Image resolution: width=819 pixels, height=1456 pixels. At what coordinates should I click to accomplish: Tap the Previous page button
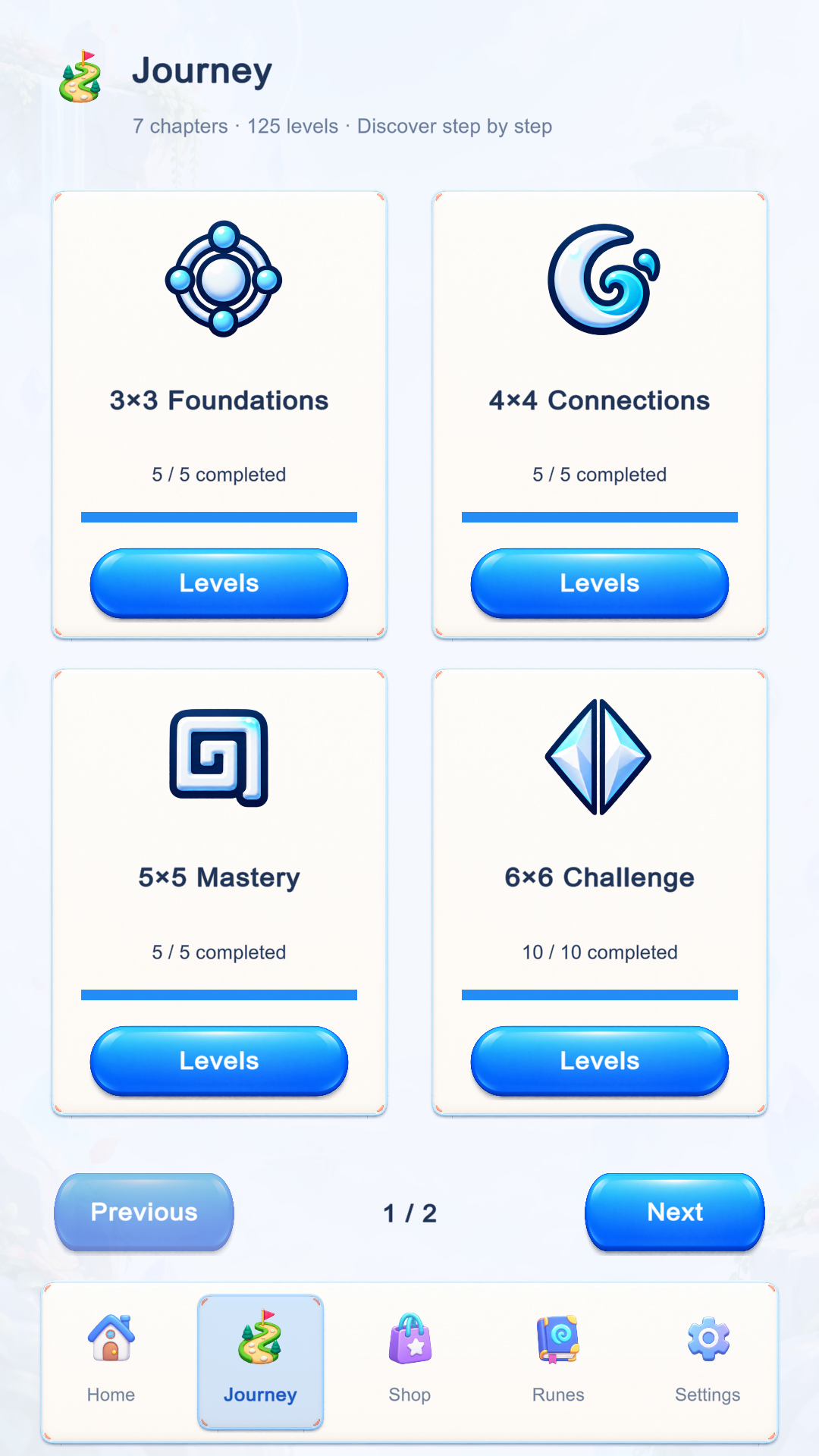144,1212
